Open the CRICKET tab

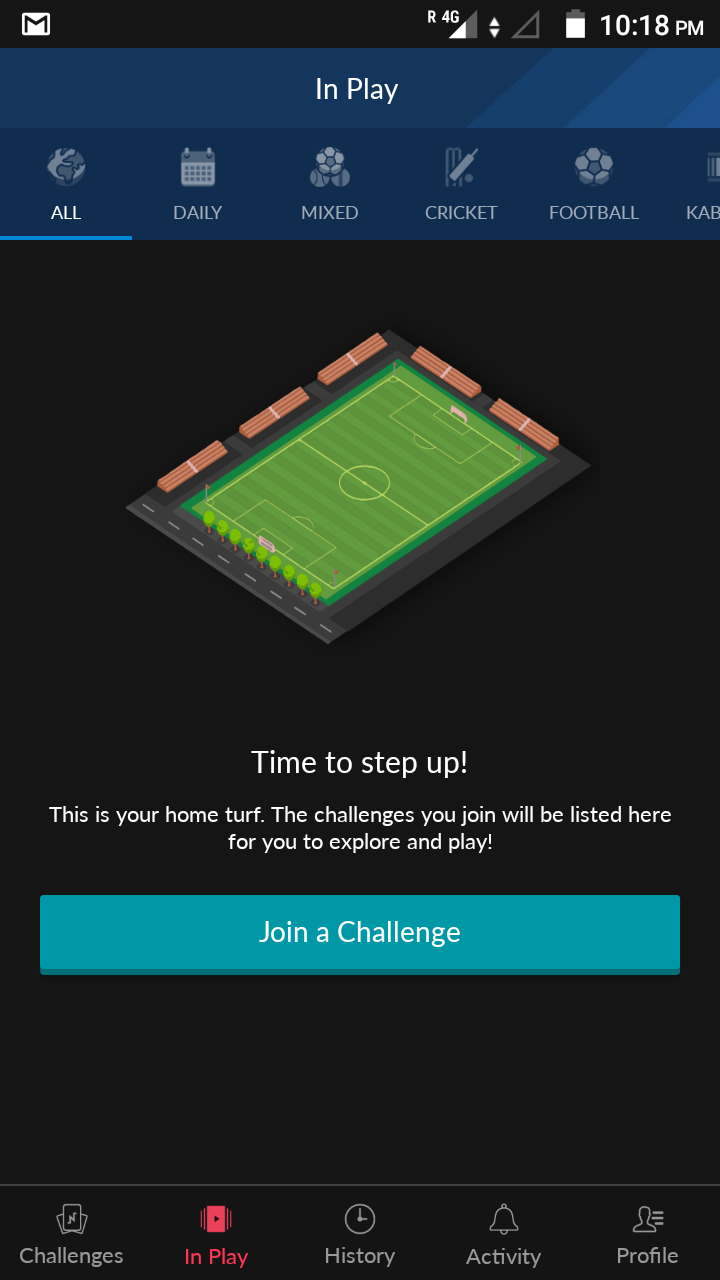(461, 185)
